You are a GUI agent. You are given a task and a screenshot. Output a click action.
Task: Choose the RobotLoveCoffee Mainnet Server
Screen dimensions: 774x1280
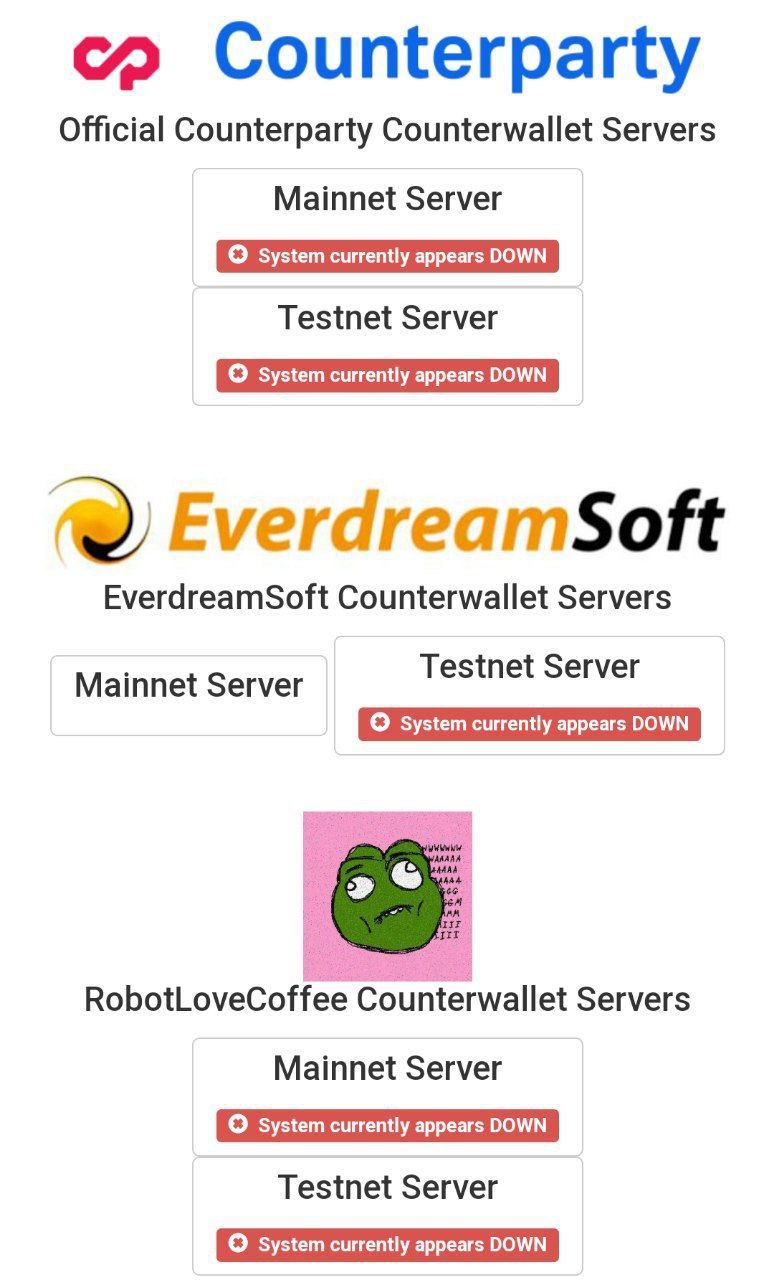pyautogui.click(x=387, y=1097)
